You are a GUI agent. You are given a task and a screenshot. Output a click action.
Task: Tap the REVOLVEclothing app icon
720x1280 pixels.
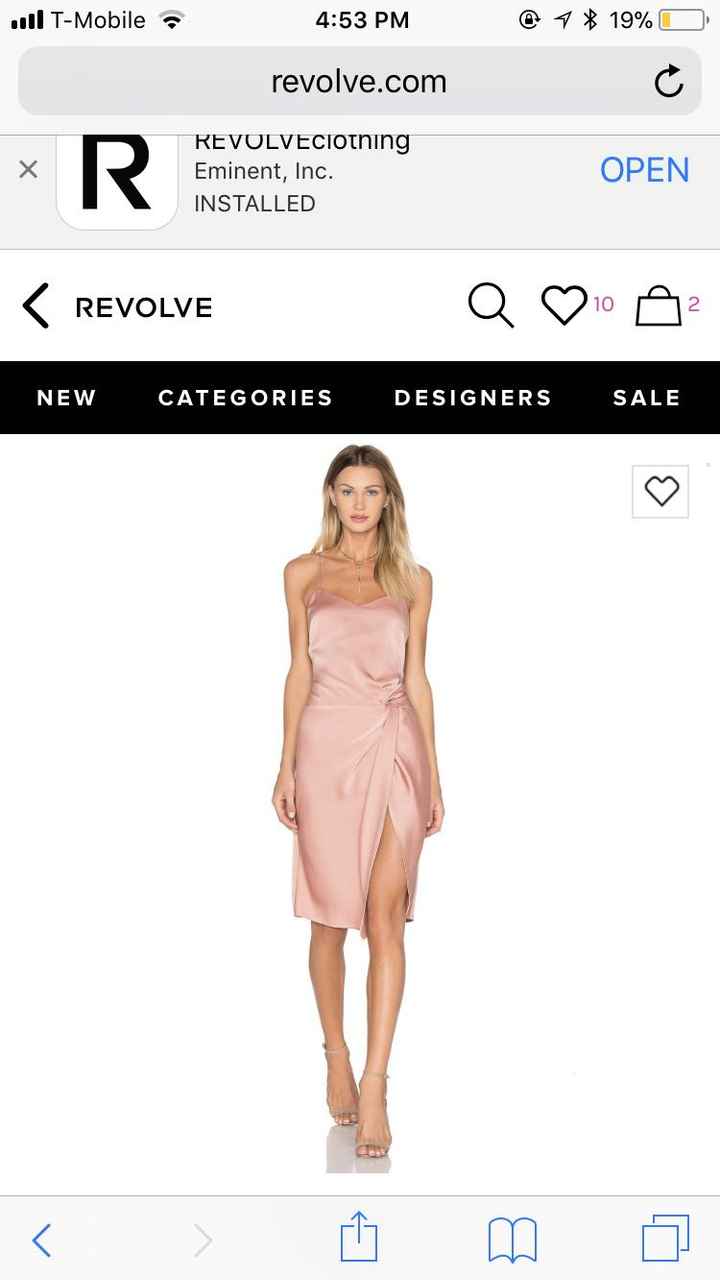(117, 180)
